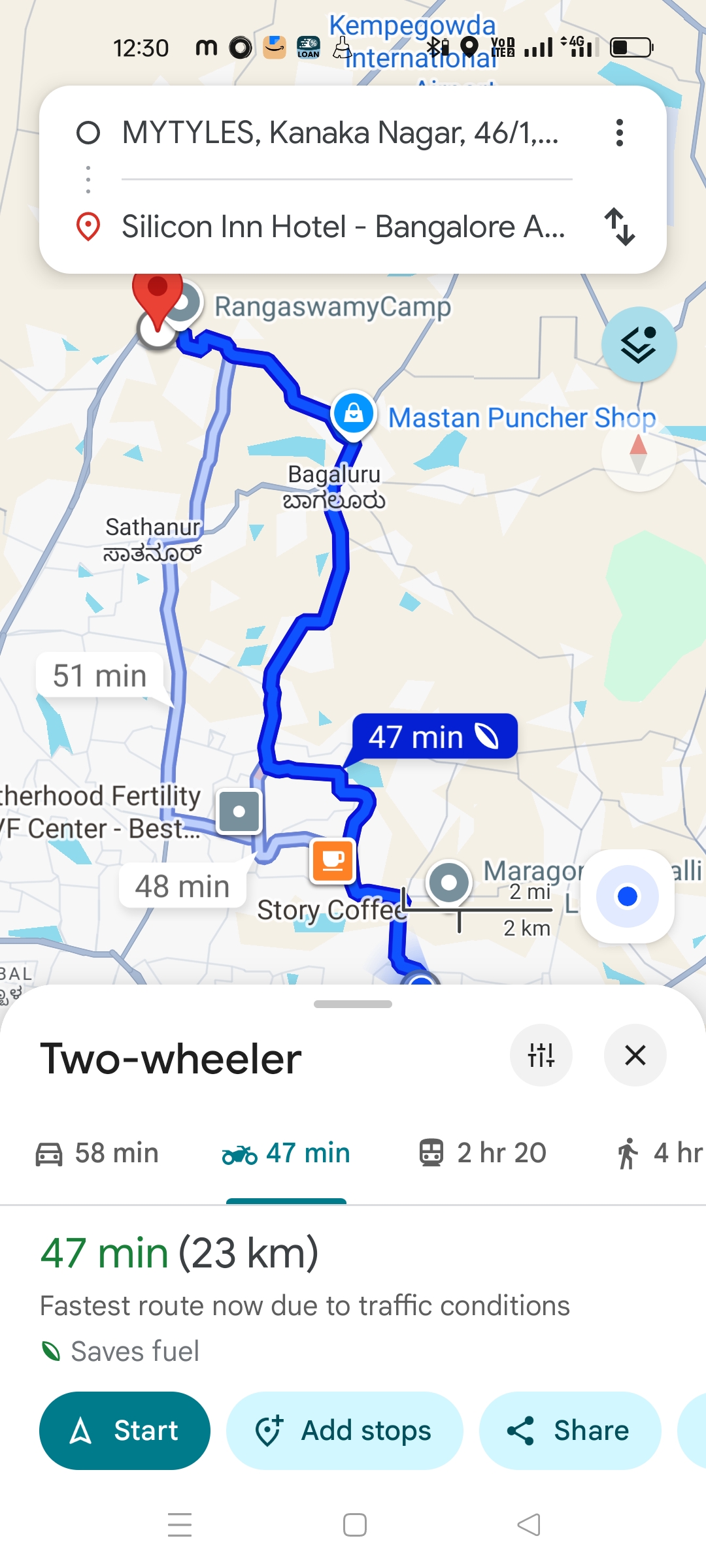Change the Silicon Inn Hotel destination
Viewport: 706px width, 1568px height.
pos(343,227)
